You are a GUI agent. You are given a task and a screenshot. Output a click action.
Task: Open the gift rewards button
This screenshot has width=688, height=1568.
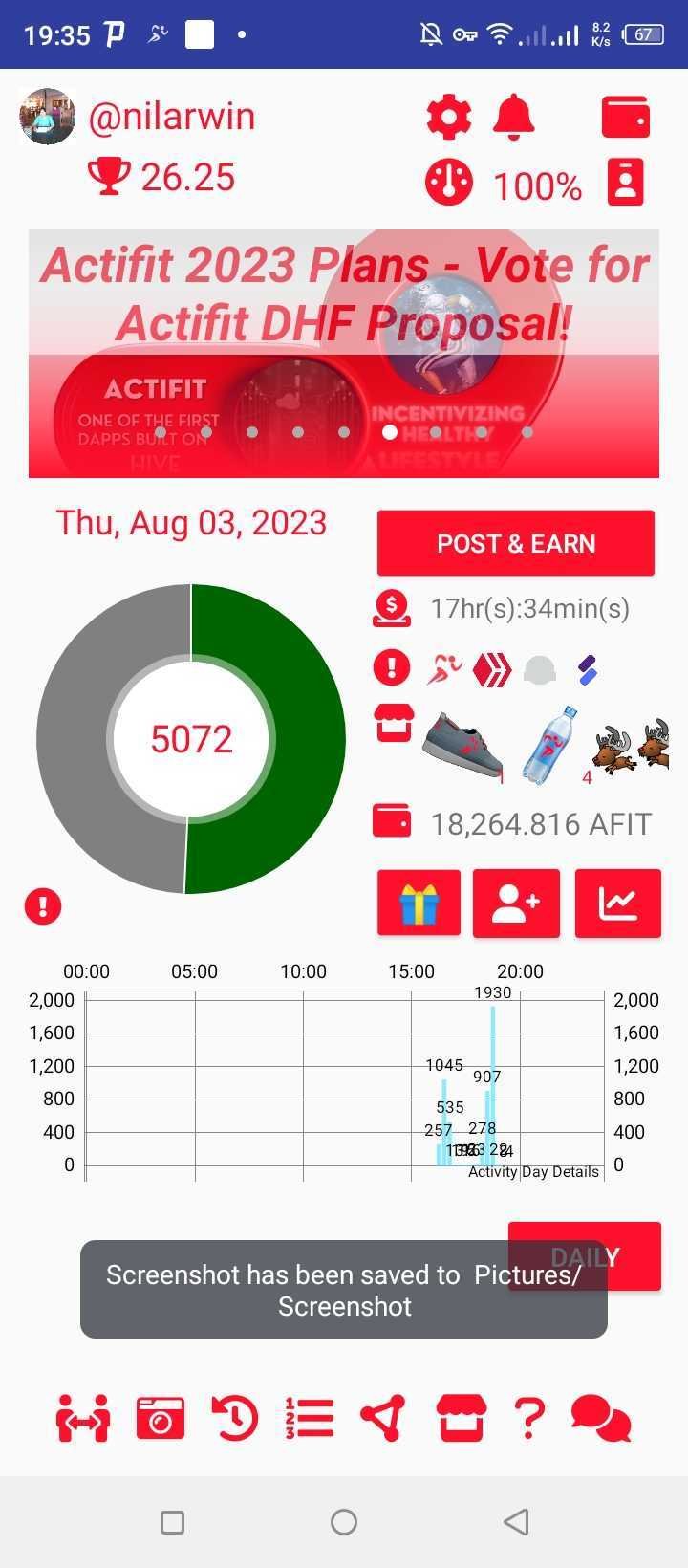[419, 903]
